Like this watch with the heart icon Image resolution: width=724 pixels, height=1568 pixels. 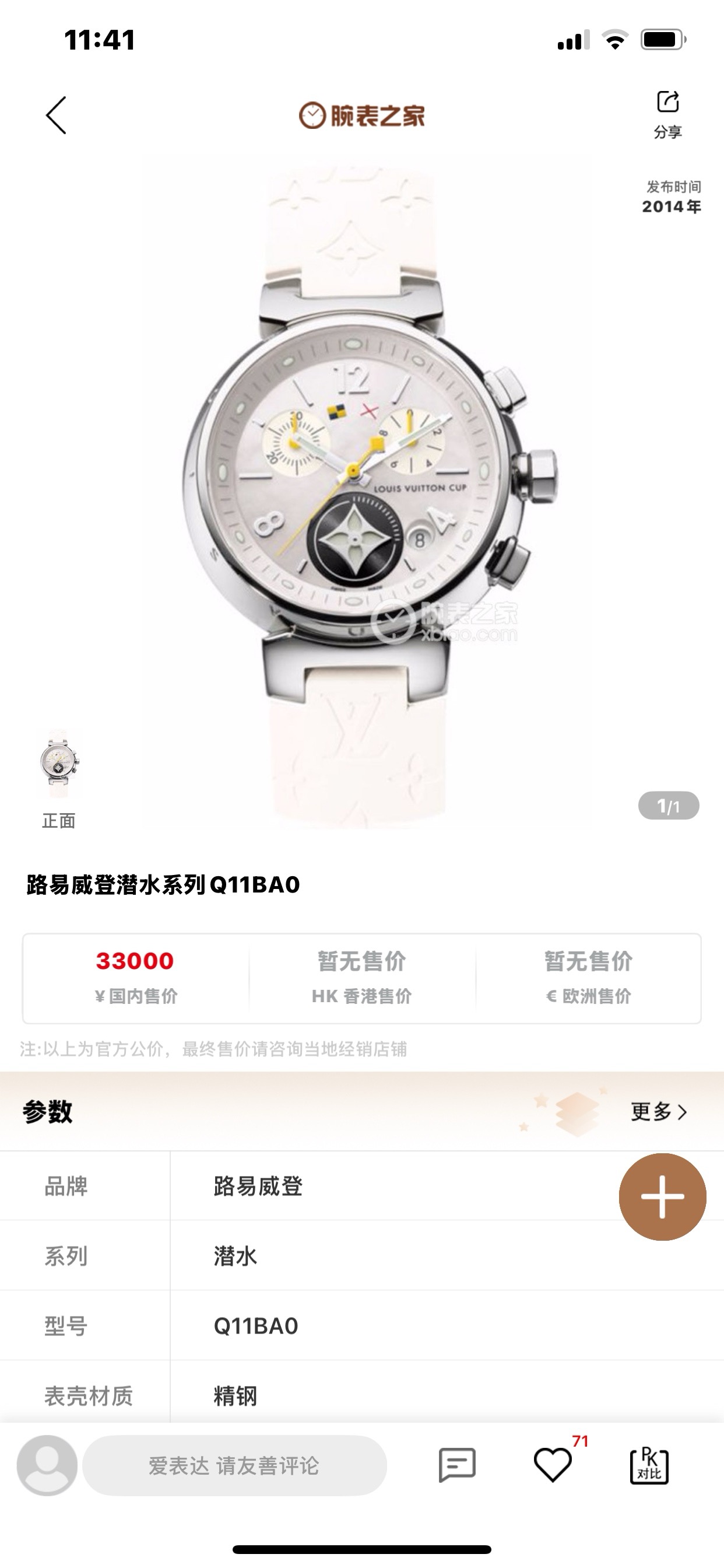tap(553, 1465)
